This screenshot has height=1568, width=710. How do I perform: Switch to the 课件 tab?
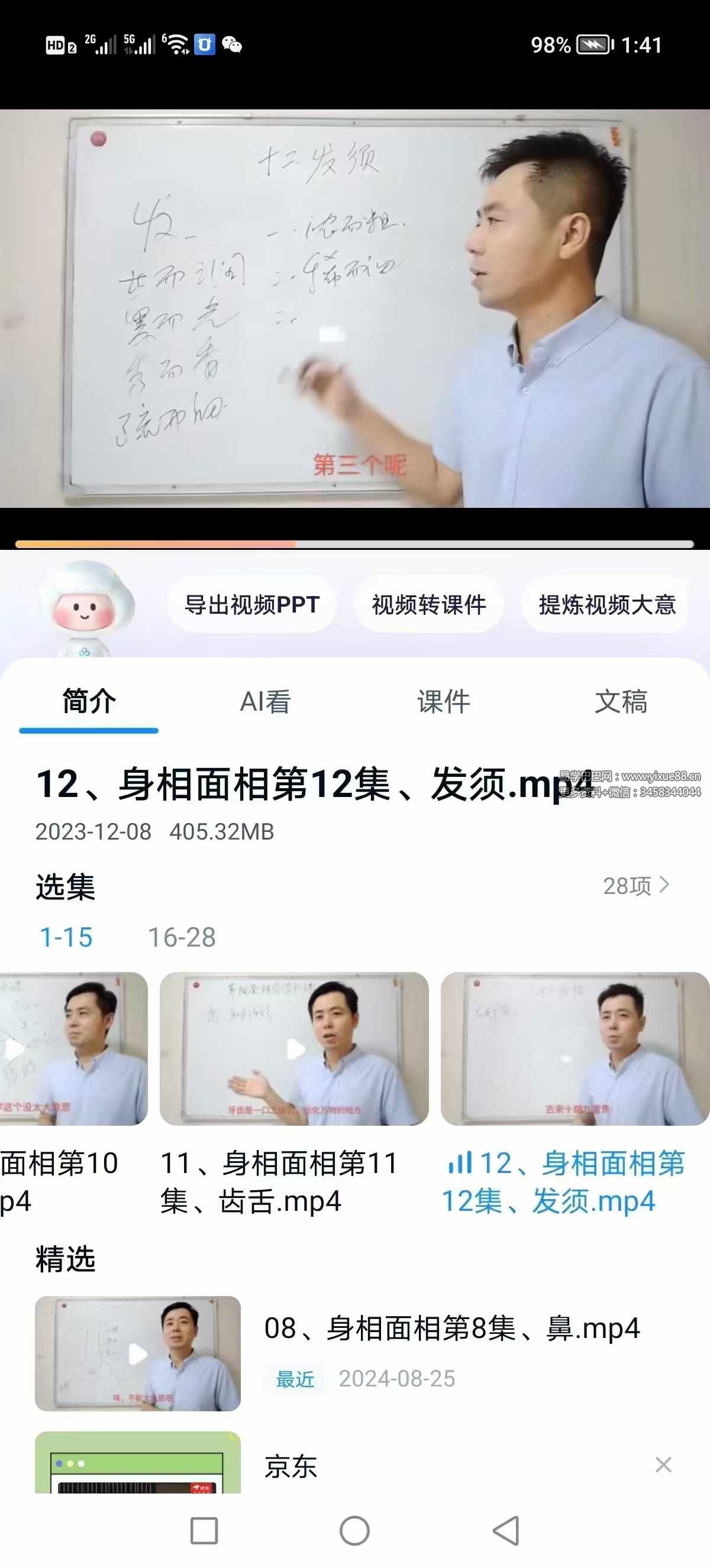(x=443, y=701)
